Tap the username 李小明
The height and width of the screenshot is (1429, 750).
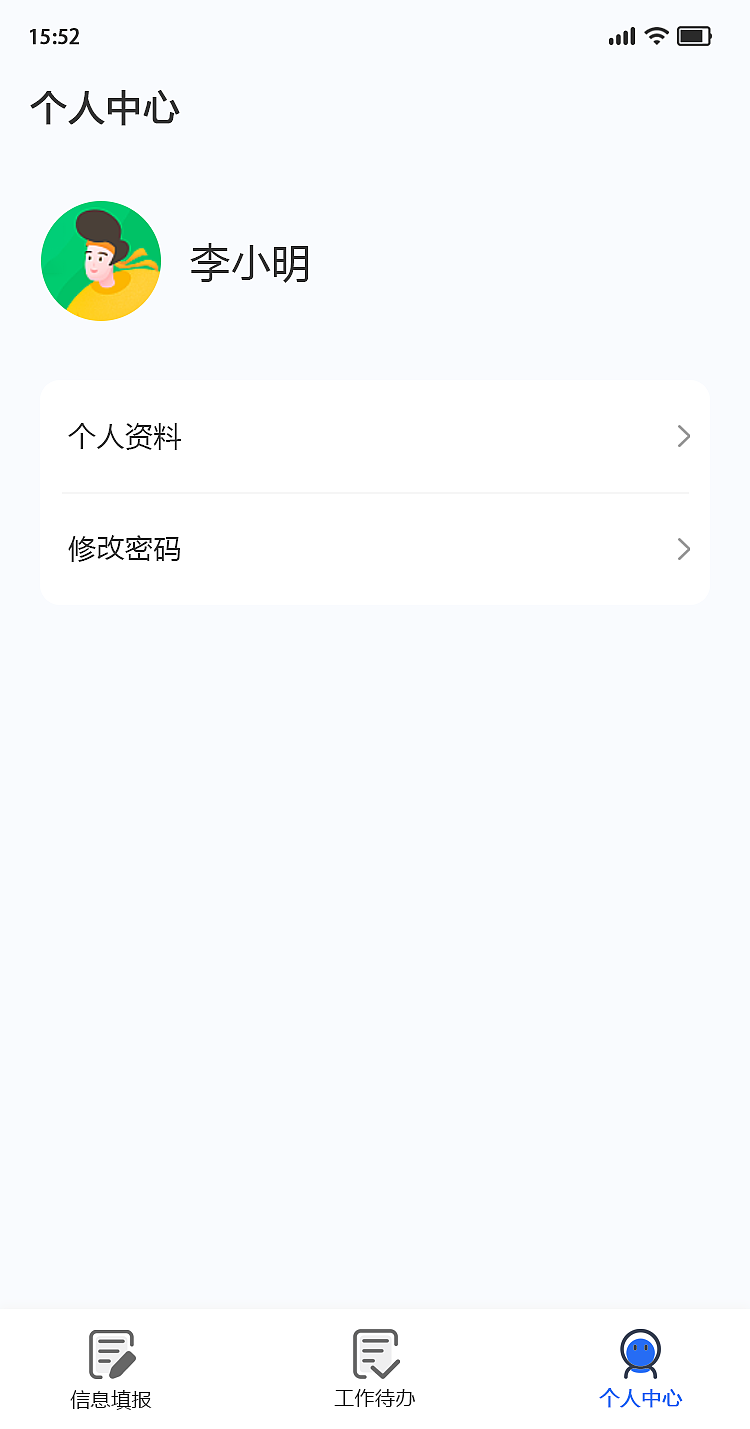(x=249, y=262)
